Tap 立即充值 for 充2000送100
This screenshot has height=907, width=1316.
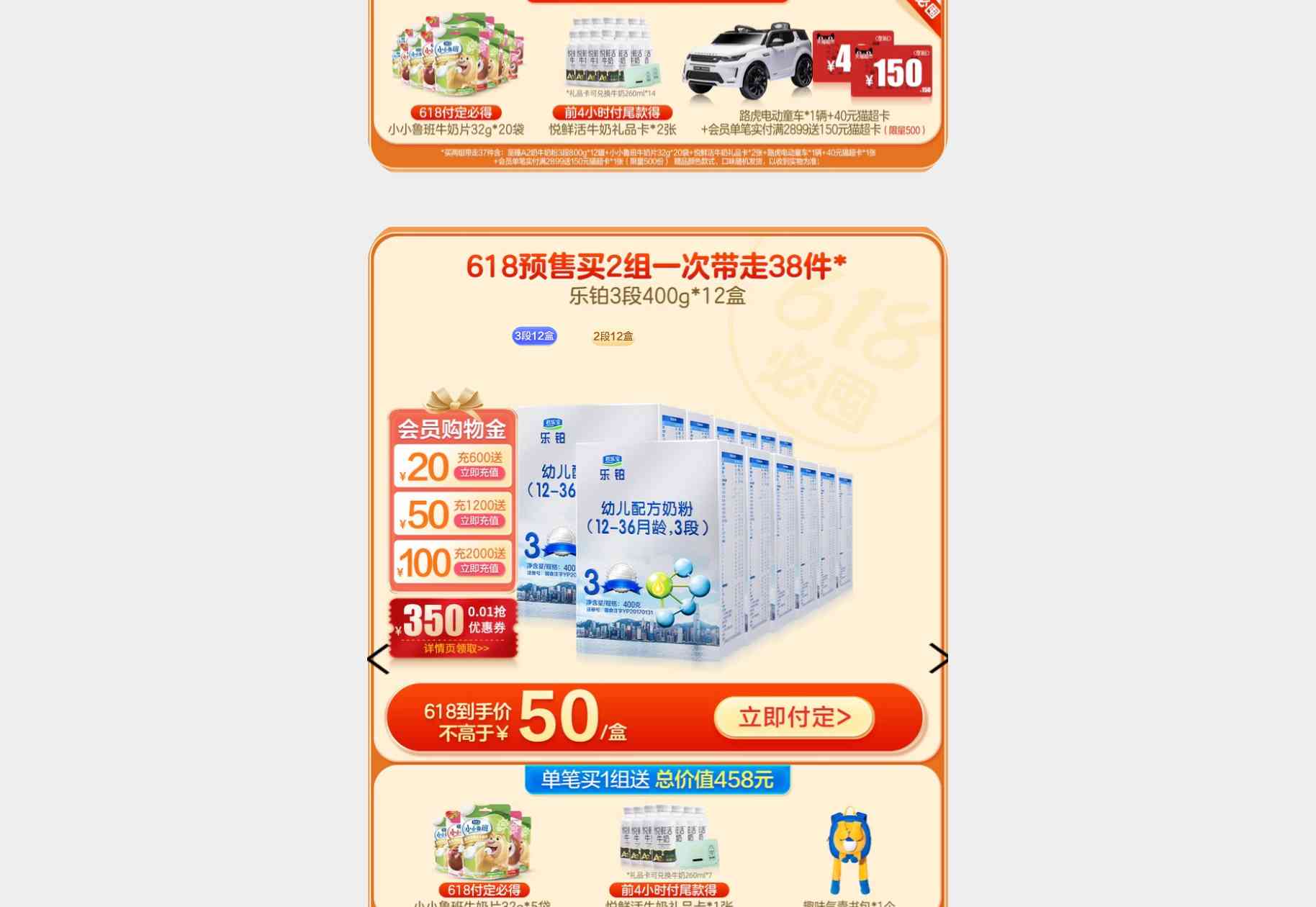point(479,569)
